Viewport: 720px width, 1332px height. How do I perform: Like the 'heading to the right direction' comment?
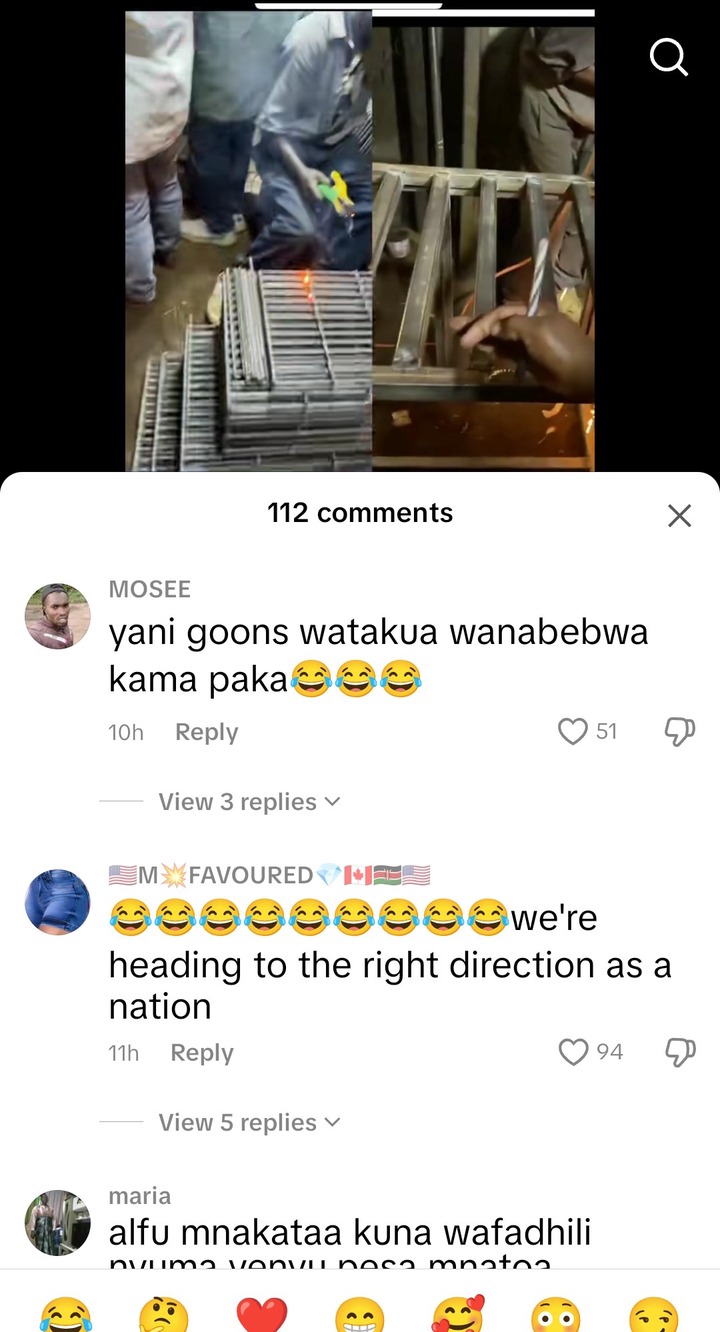573,1052
